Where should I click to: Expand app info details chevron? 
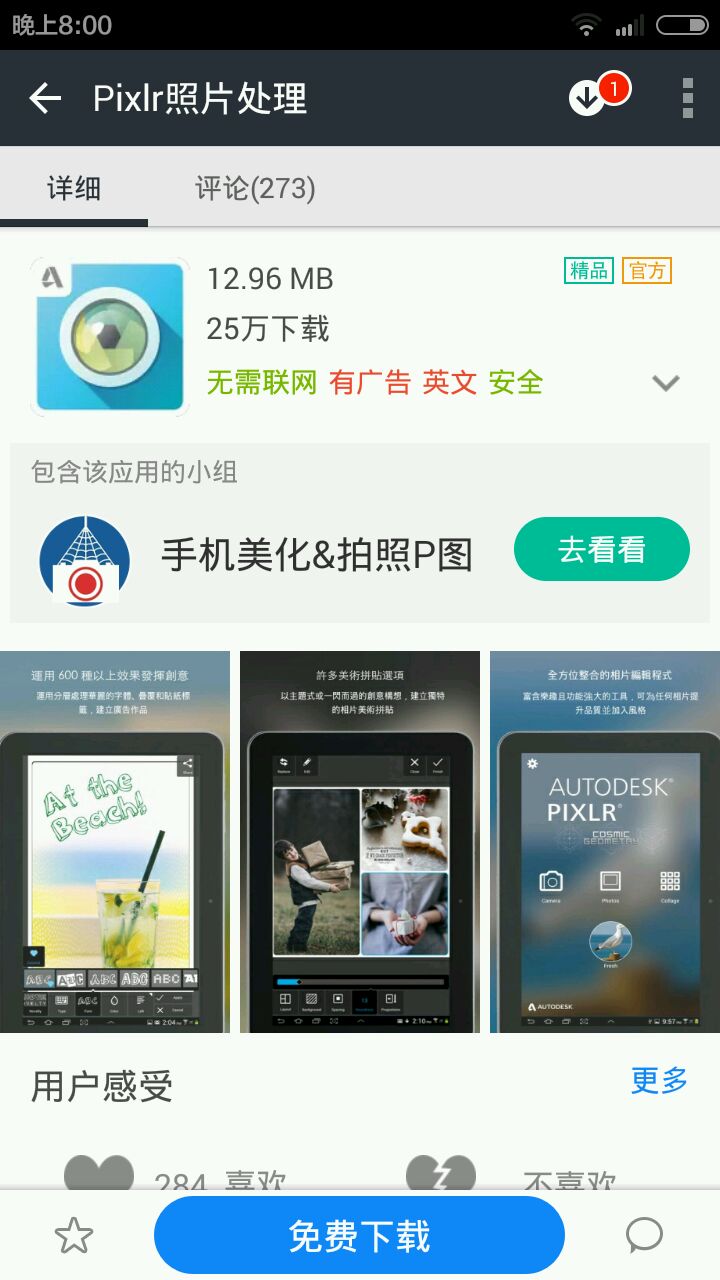click(x=665, y=383)
